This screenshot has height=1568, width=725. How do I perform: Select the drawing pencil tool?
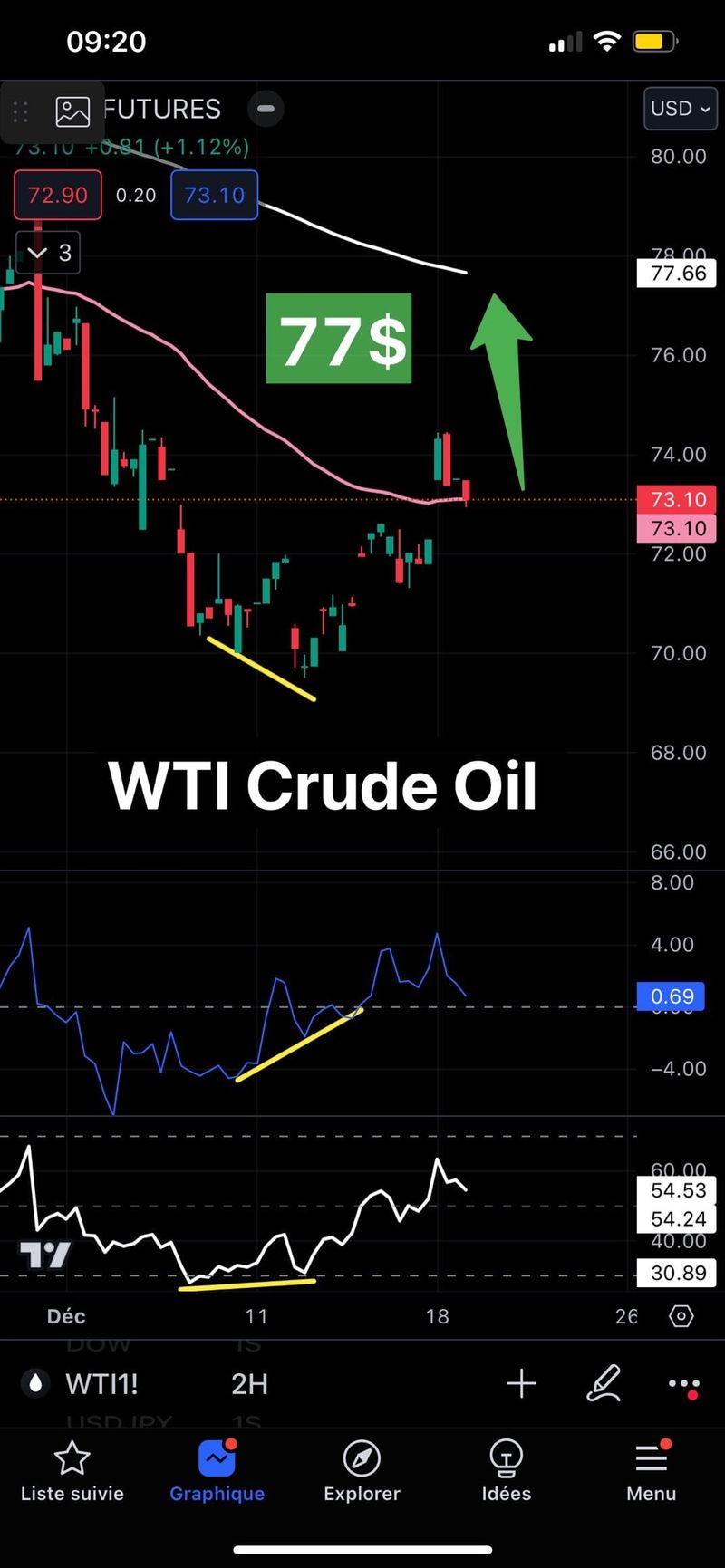pos(604,1383)
